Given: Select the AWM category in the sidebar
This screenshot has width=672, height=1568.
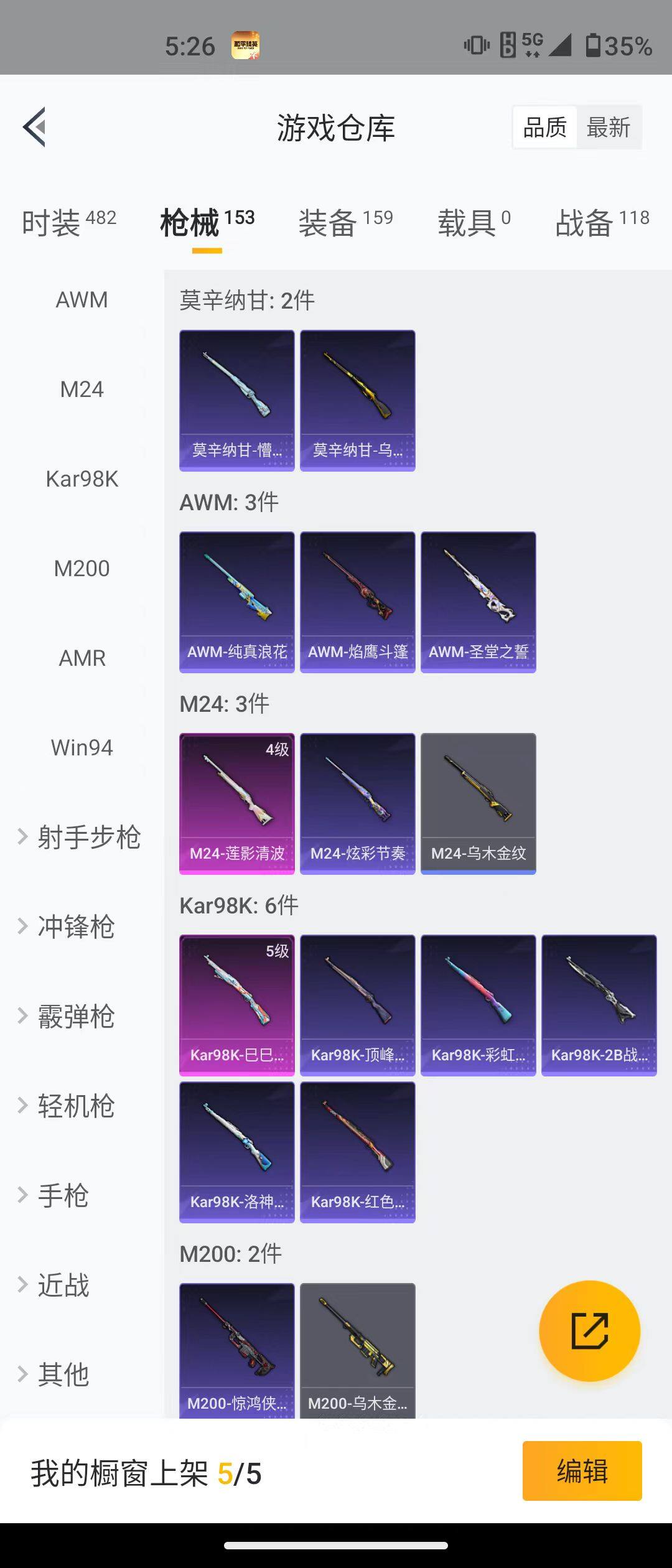Looking at the screenshot, I should tap(82, 299).
